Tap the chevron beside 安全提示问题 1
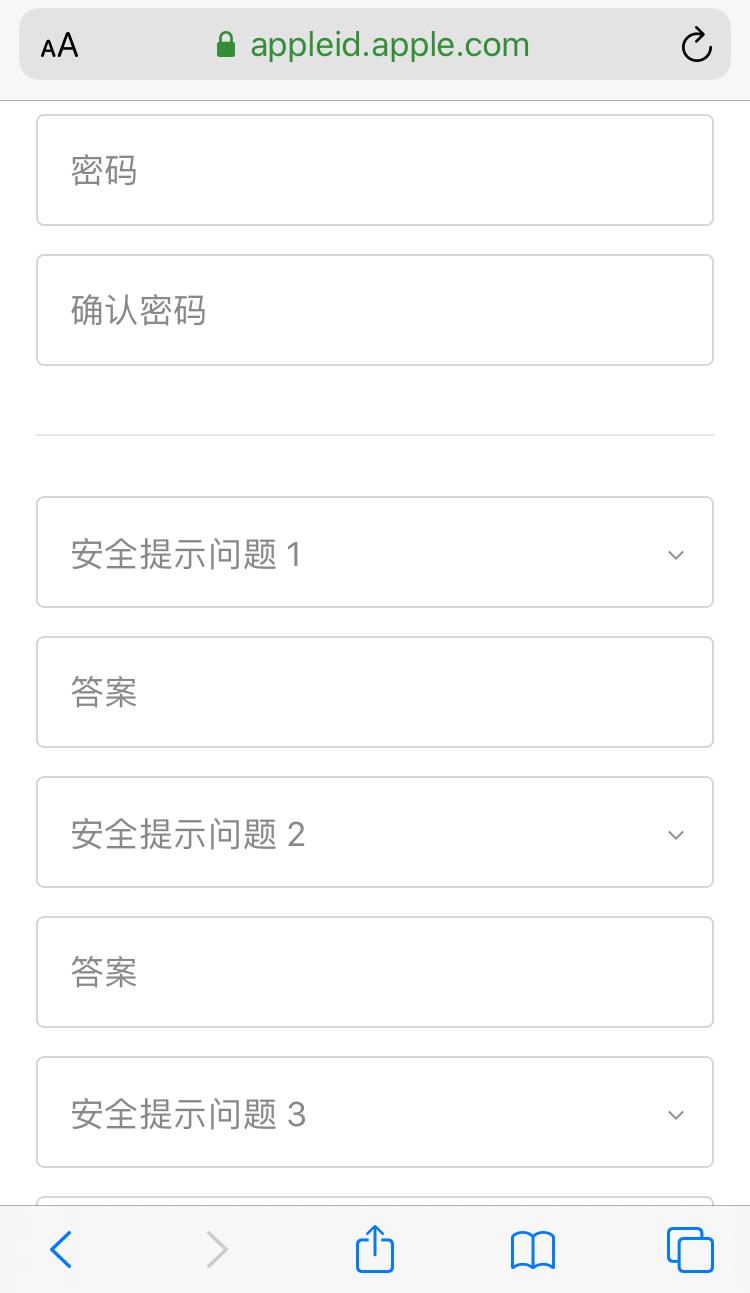 pyautogui.click(x=676, y=554)
